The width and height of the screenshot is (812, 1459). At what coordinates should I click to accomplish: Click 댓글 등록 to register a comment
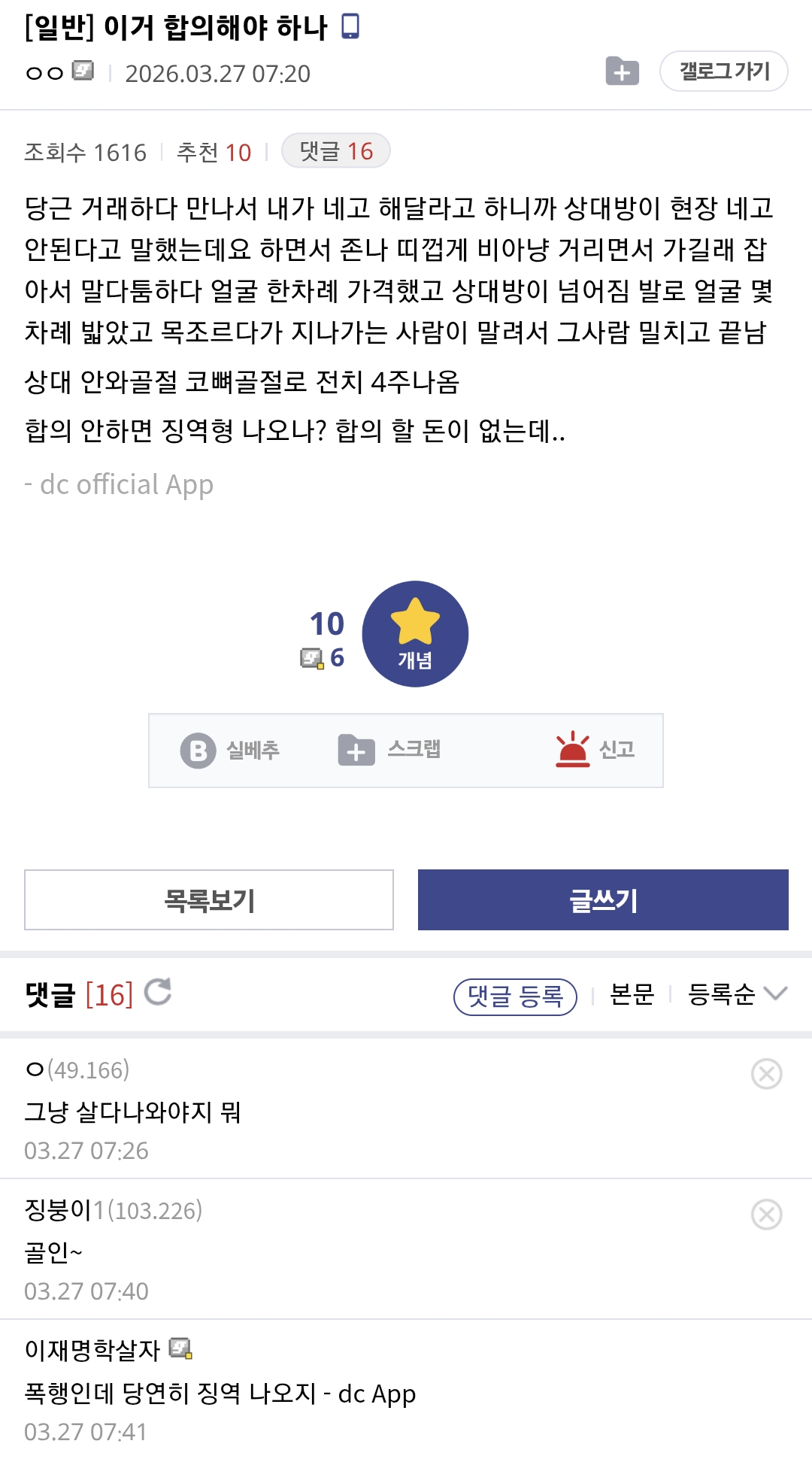(x=514, y=994)
